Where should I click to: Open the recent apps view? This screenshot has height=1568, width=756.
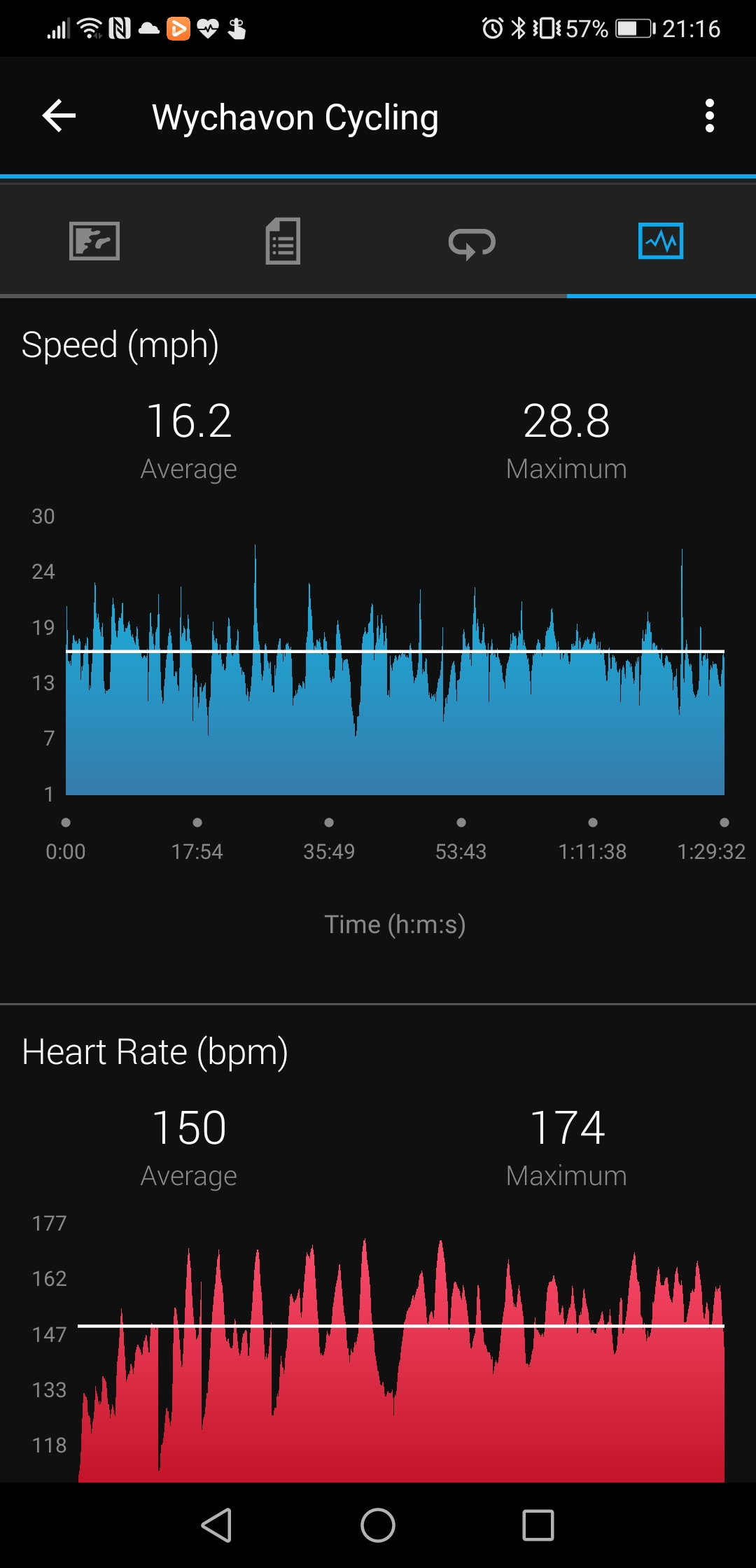point(538,1525)
